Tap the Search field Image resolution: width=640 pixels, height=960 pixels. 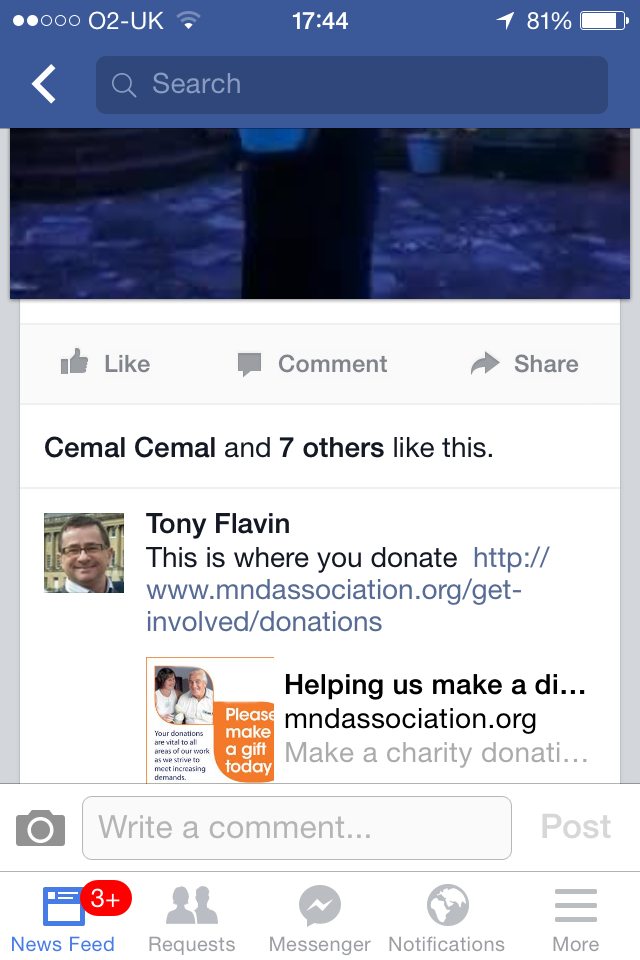(x=351, y=85)
